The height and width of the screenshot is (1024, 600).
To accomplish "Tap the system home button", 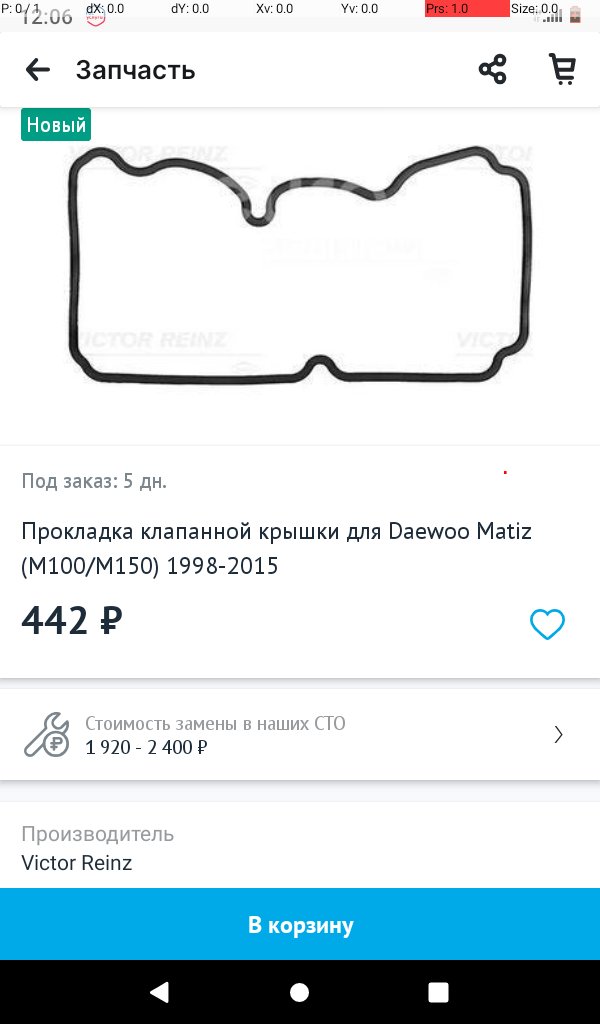I will [299, 992].
